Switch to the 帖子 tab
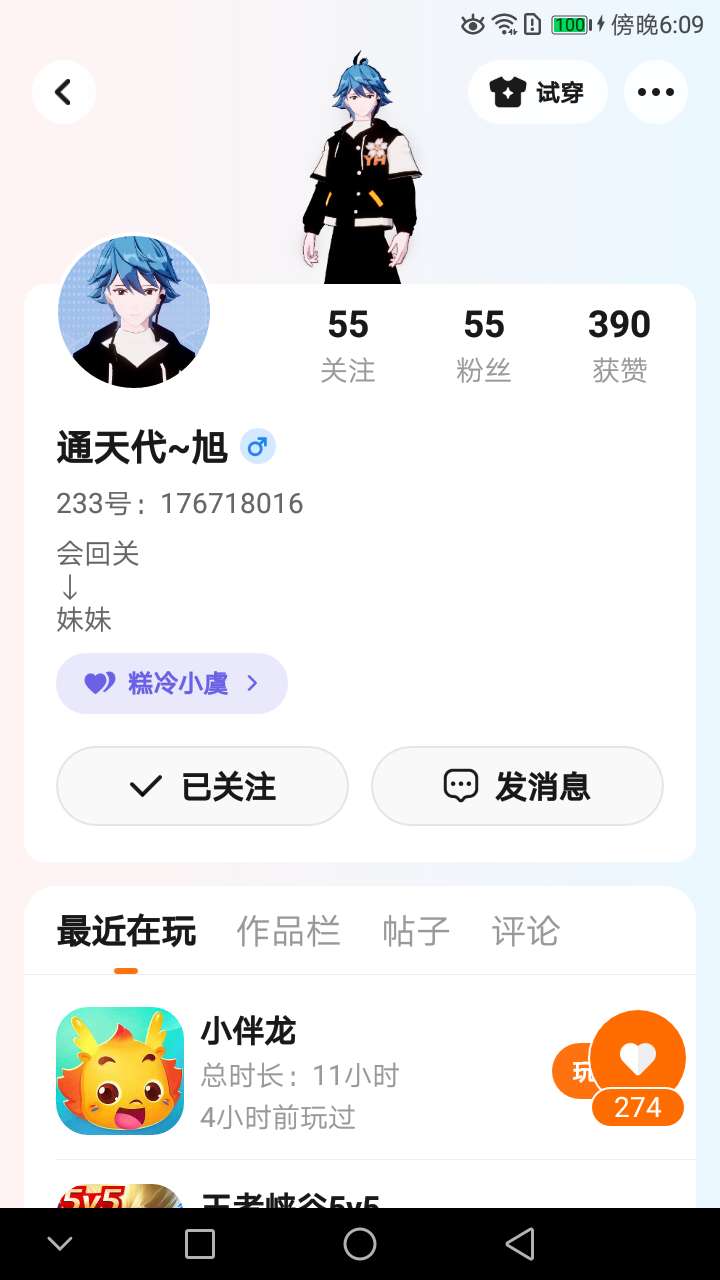The image size is (720, 1280). click(416, 932)
